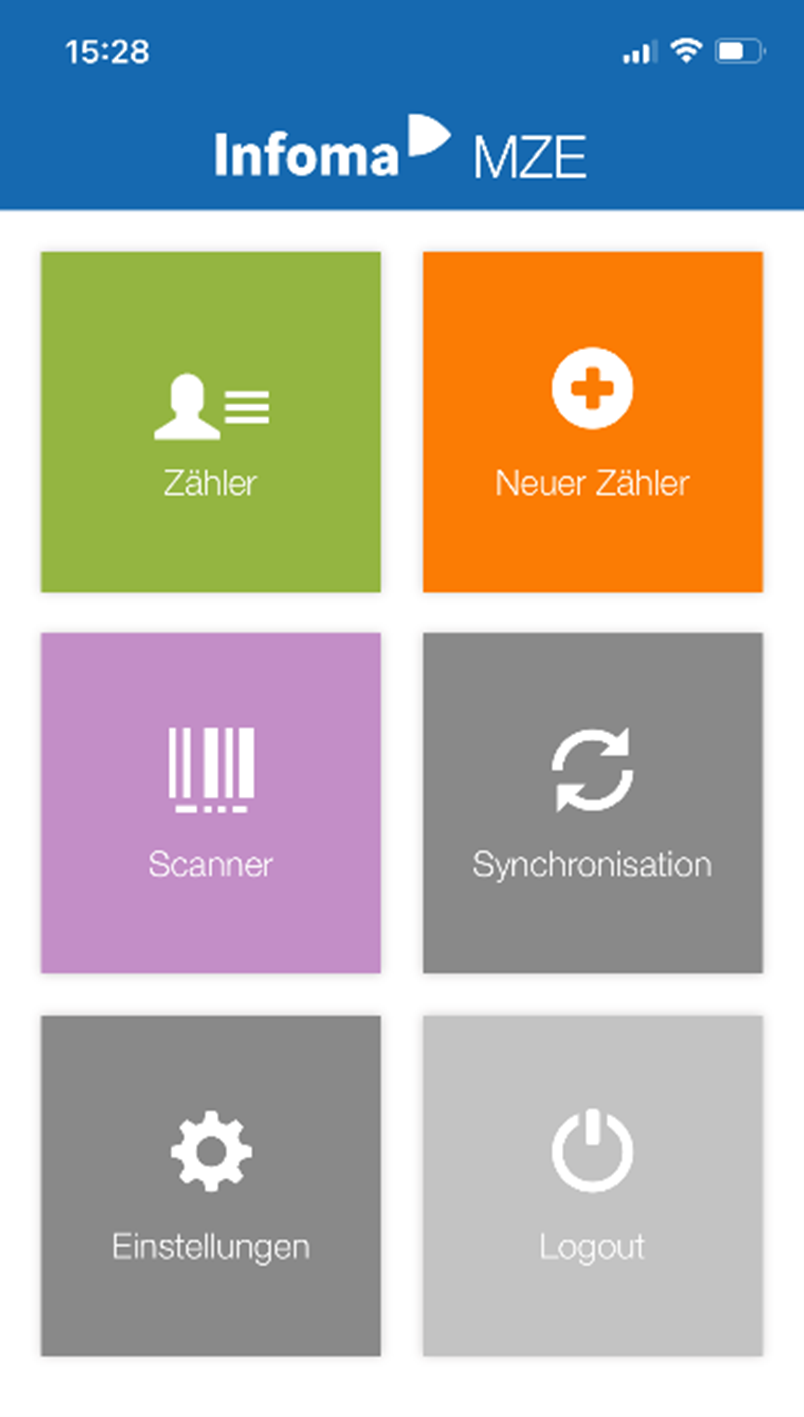Add a Neuer Zähler
Screen dimensions: 804x1417
pos(593,421)
